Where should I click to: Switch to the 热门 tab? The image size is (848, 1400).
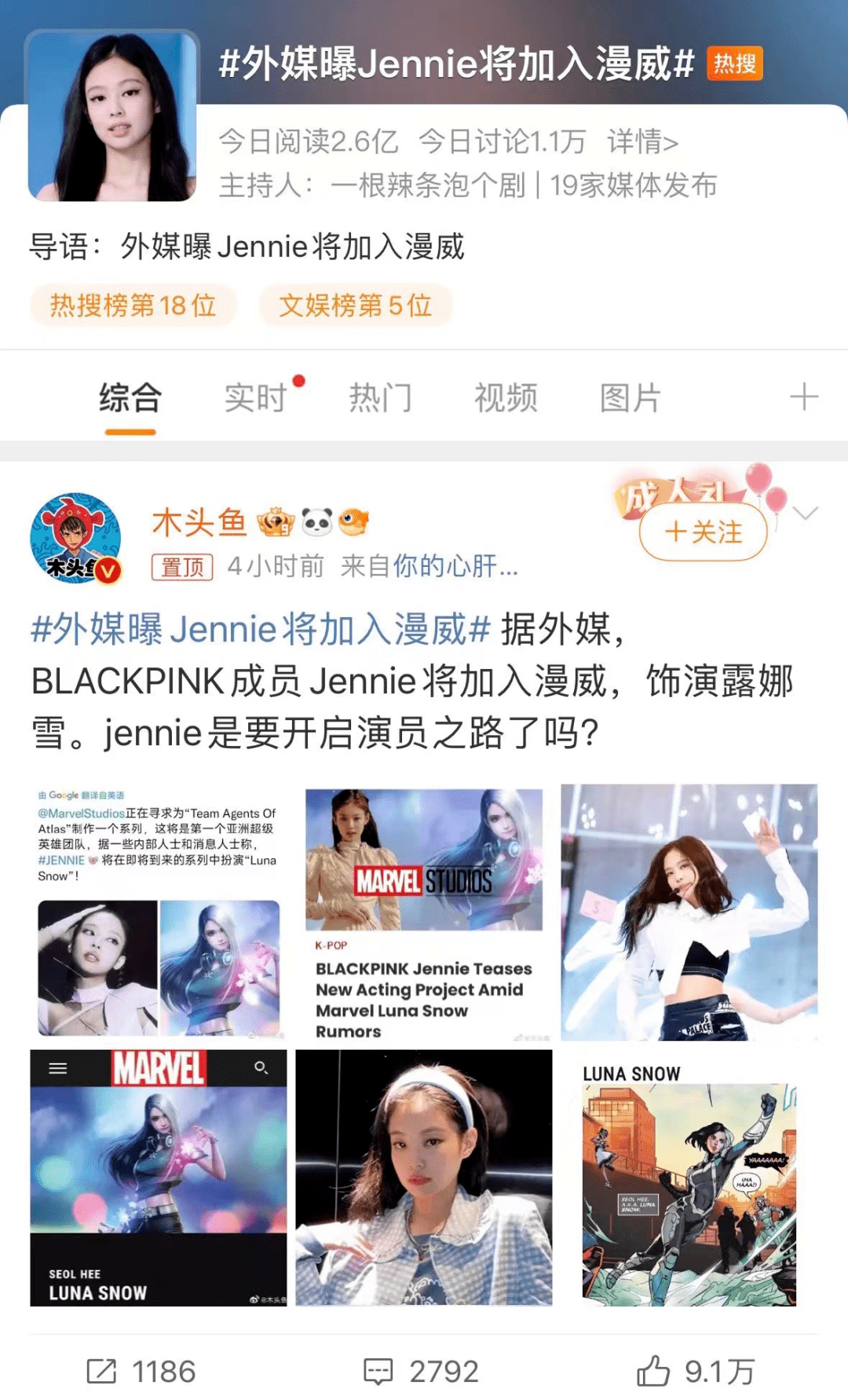pyautogui.click(x=380, y=398)
